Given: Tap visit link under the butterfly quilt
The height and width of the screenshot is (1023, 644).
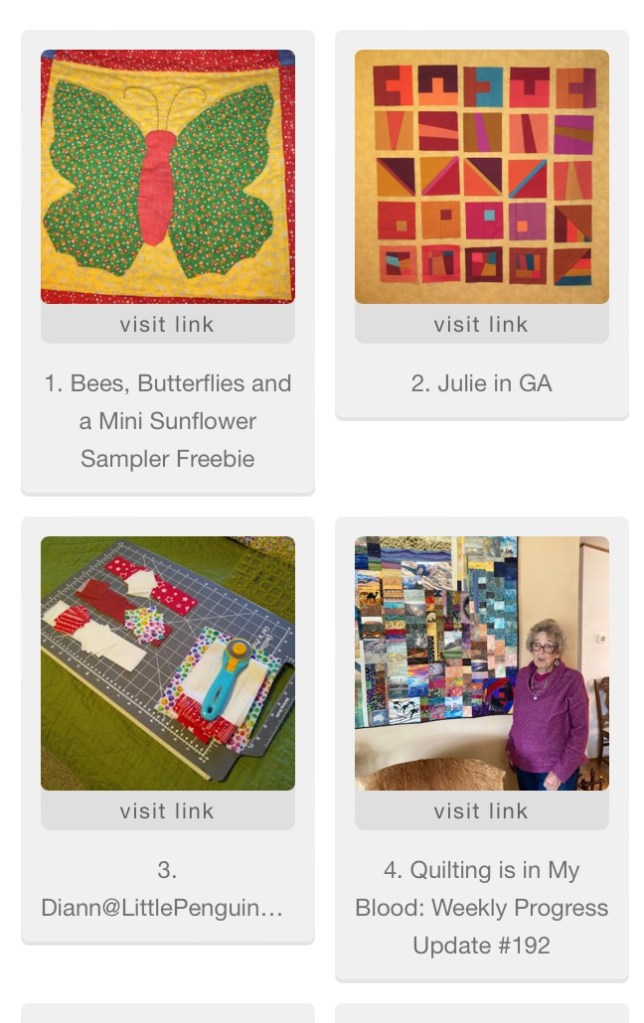Looking at the screenshot, I should pyautogui.click(x=167, y=324).
